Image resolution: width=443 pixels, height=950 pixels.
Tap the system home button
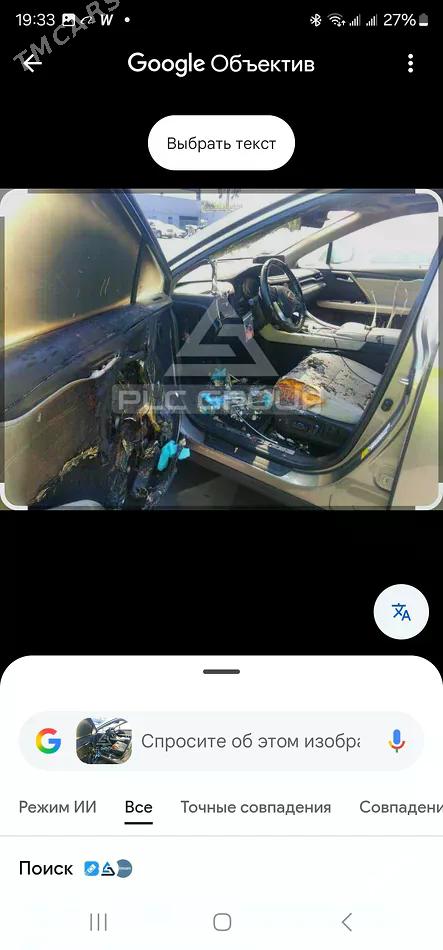(x=222, y=922)
